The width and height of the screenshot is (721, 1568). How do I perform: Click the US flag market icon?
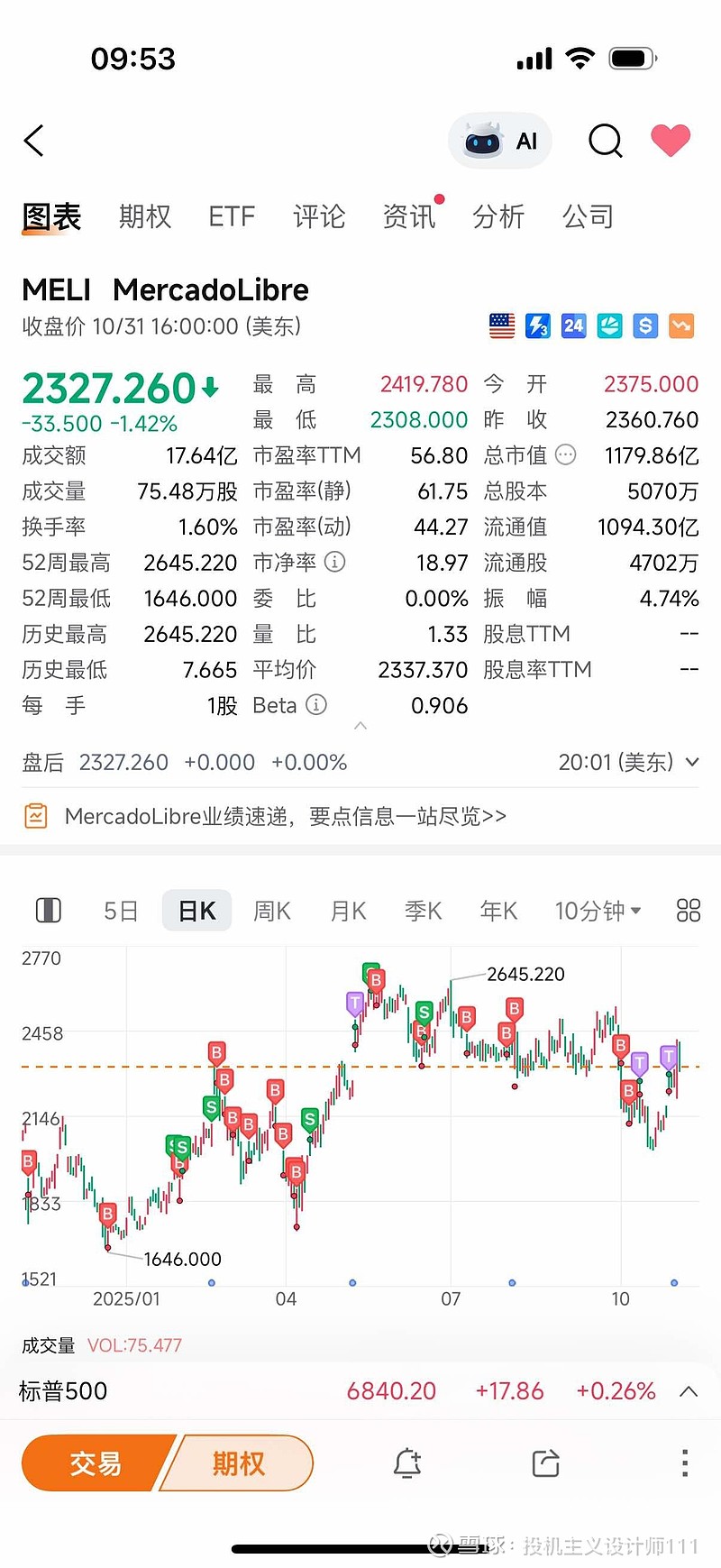coord(501,326)
